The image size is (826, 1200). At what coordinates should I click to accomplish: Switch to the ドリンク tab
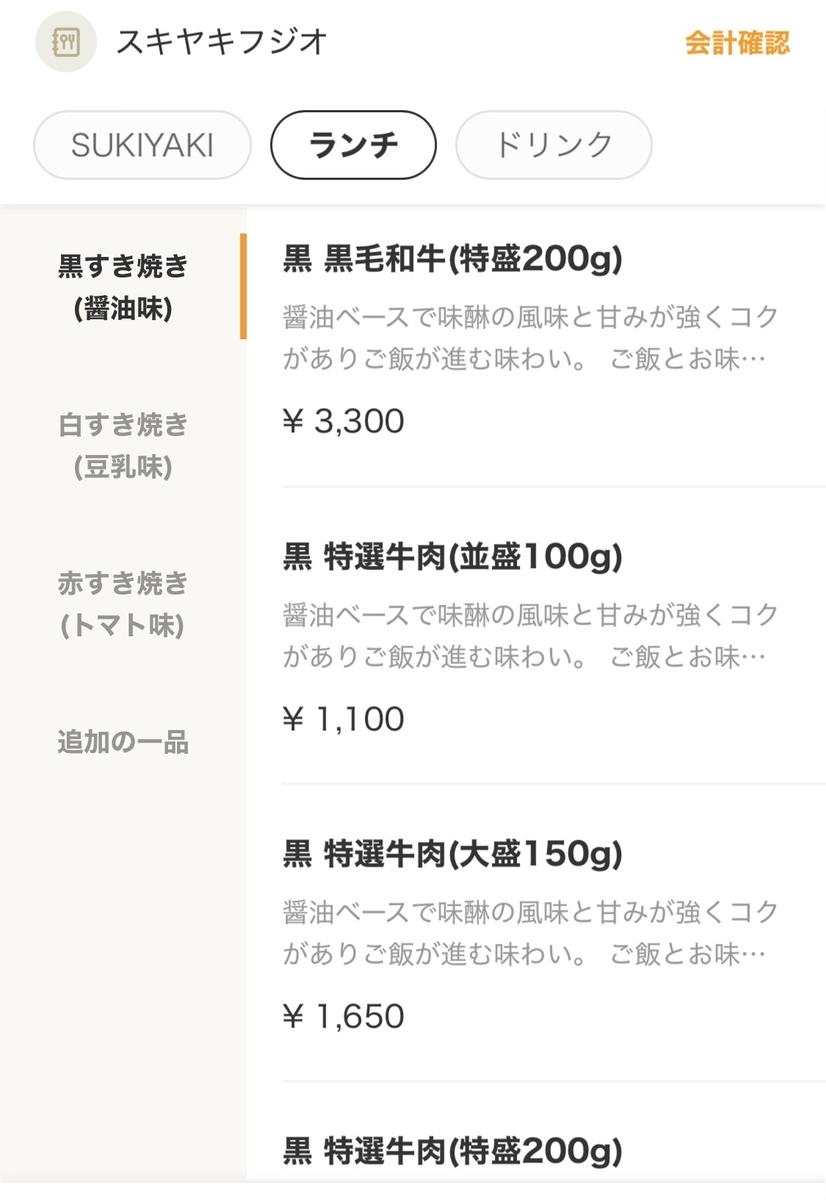(553, 145)
